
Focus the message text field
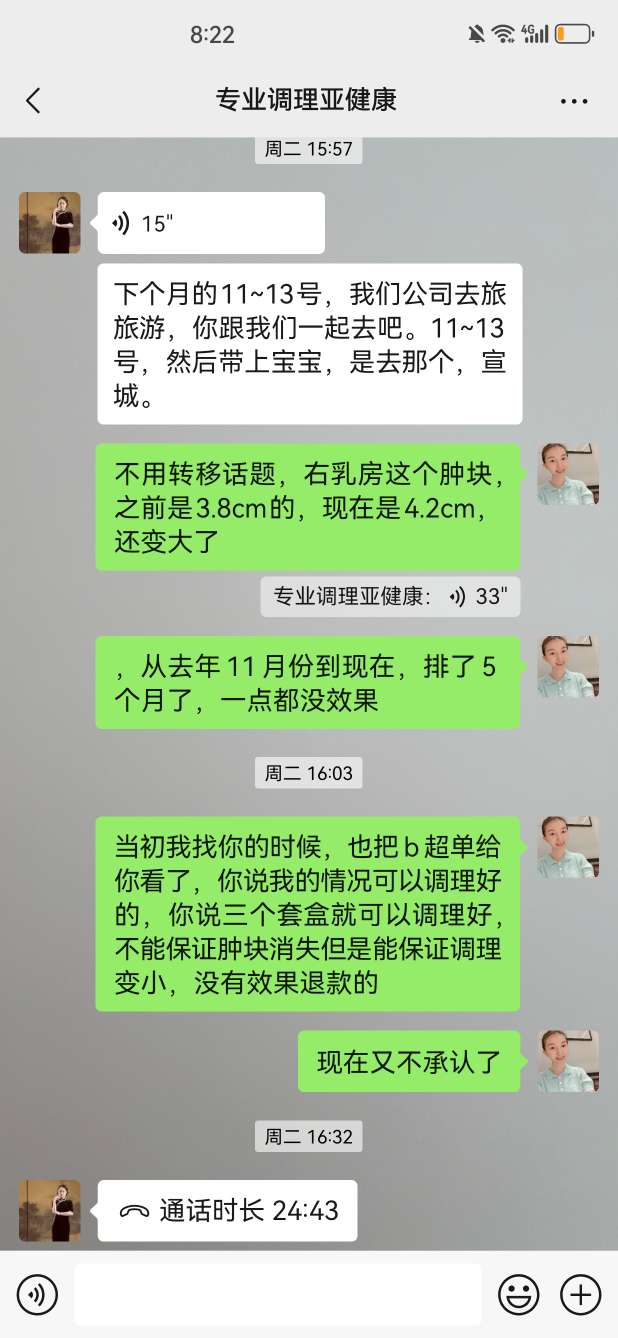pos(277,1296)
